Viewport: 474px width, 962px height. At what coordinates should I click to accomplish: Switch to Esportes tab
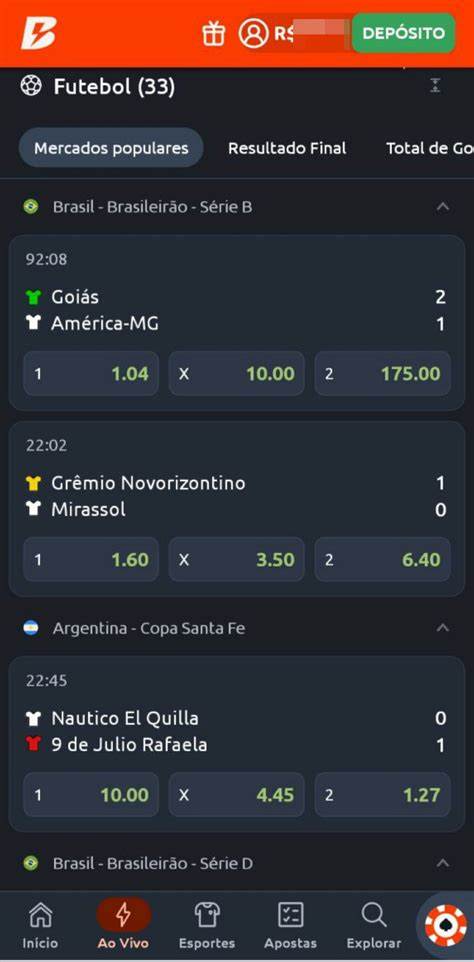click(207, 926)
